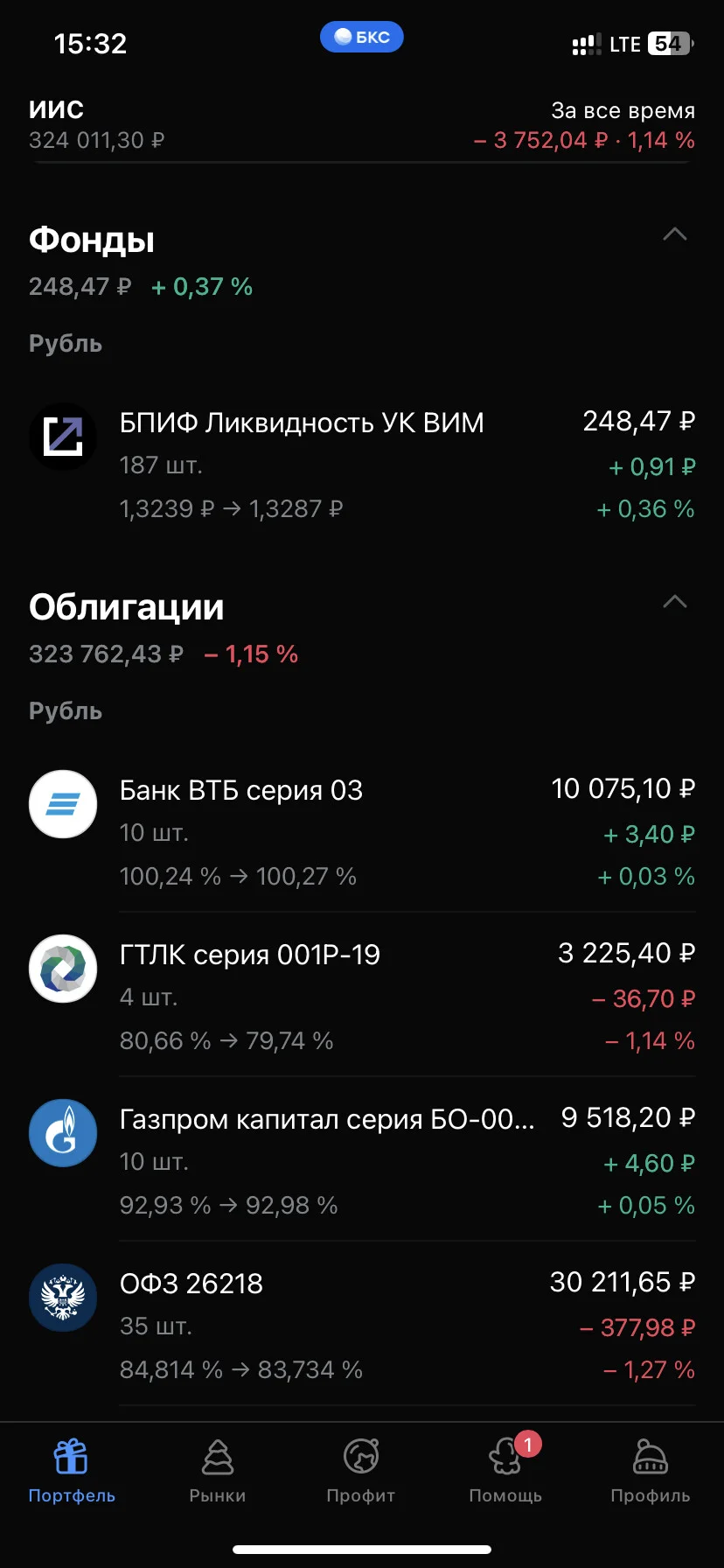724x1568 pixels.
Task: Open the ИИС account header
Action: [362, 124]
